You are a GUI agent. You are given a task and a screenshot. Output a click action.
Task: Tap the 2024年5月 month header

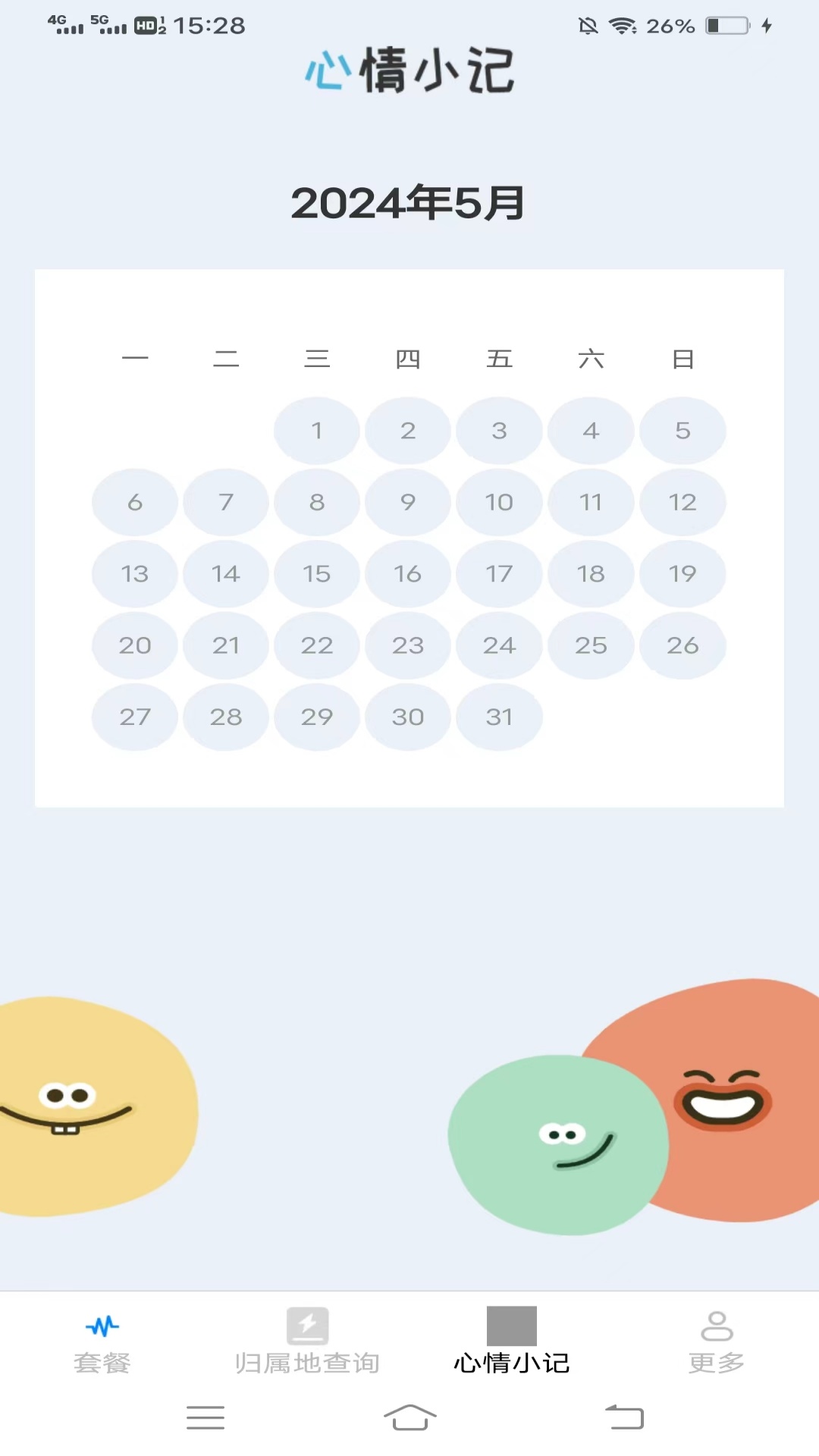click(x=409, y=202)
